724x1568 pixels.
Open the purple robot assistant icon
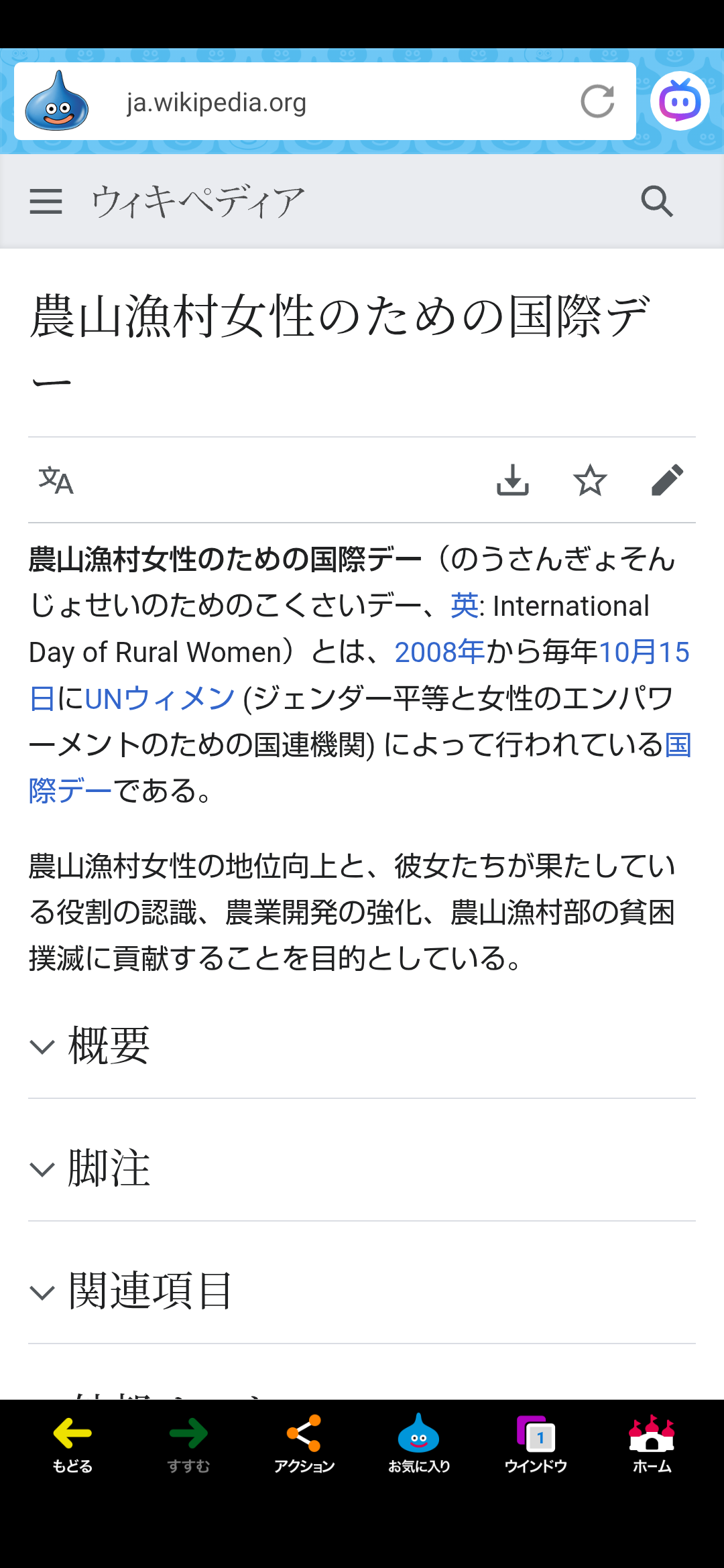tap(679, 102)
